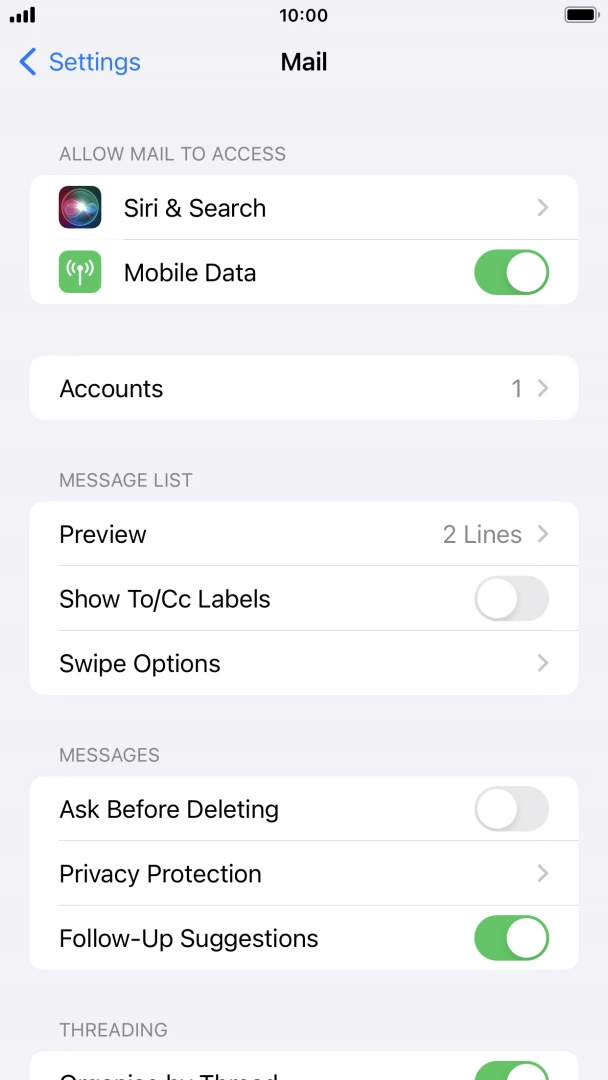Open the Accounts row
The height and width of the screenshot is (1080, 608).
pos(304,389)
